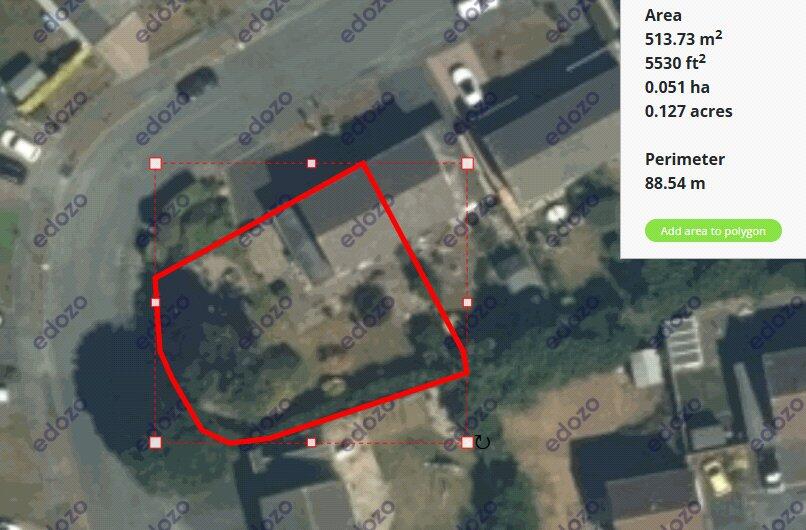The width and height of the screenshot is (806, 530).
Task: Tap the Add area to polygon button
Action: click(713, 231)
